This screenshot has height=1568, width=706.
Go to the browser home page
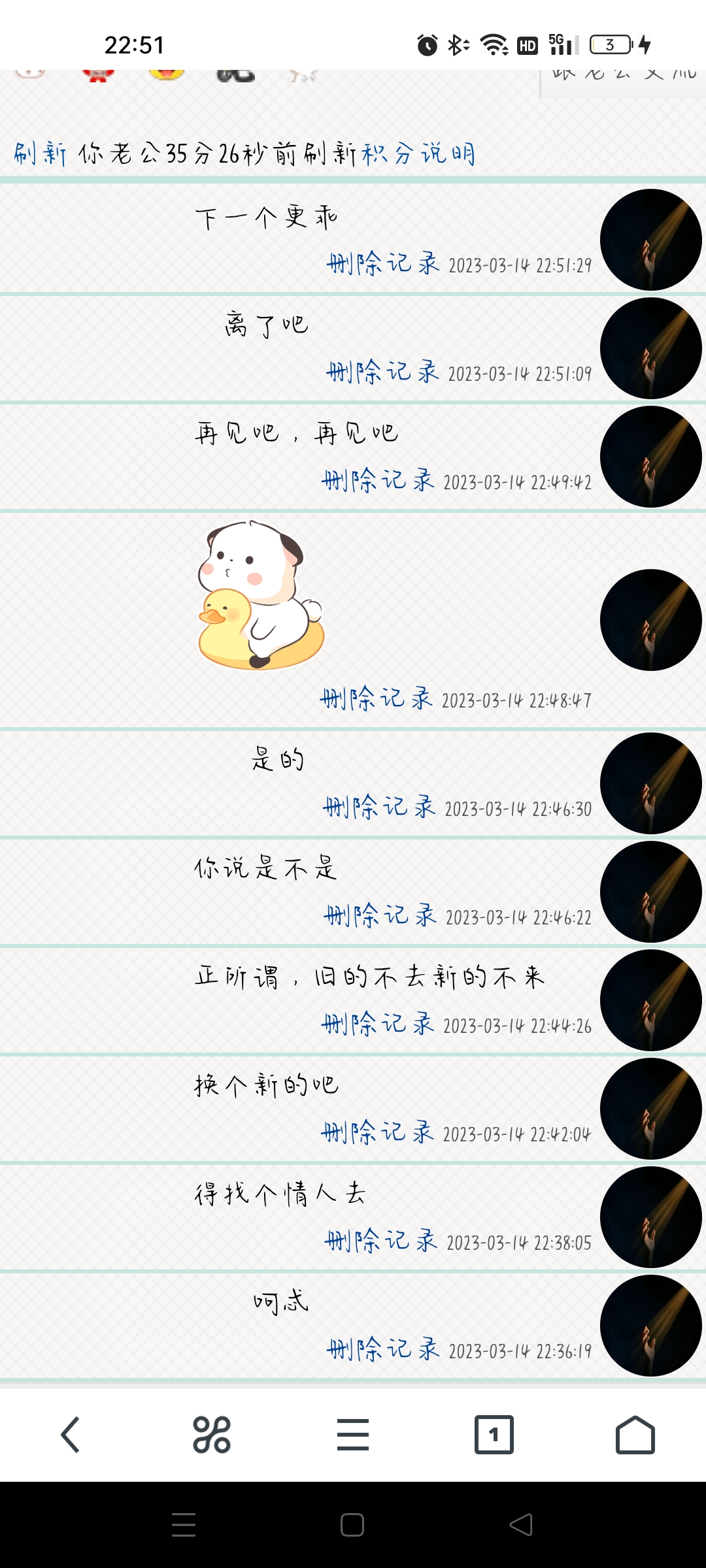coord(635,1435)
